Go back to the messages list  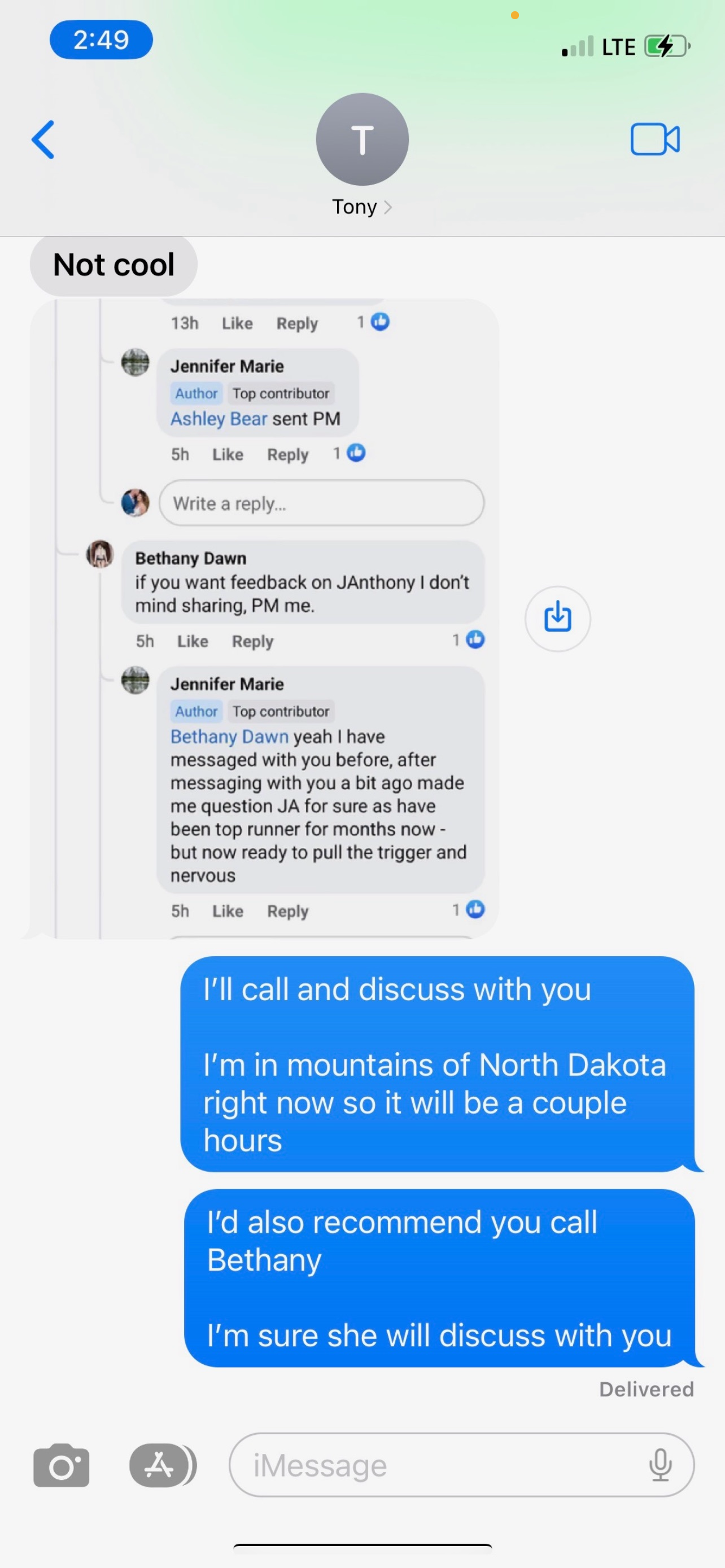point(43,139)
